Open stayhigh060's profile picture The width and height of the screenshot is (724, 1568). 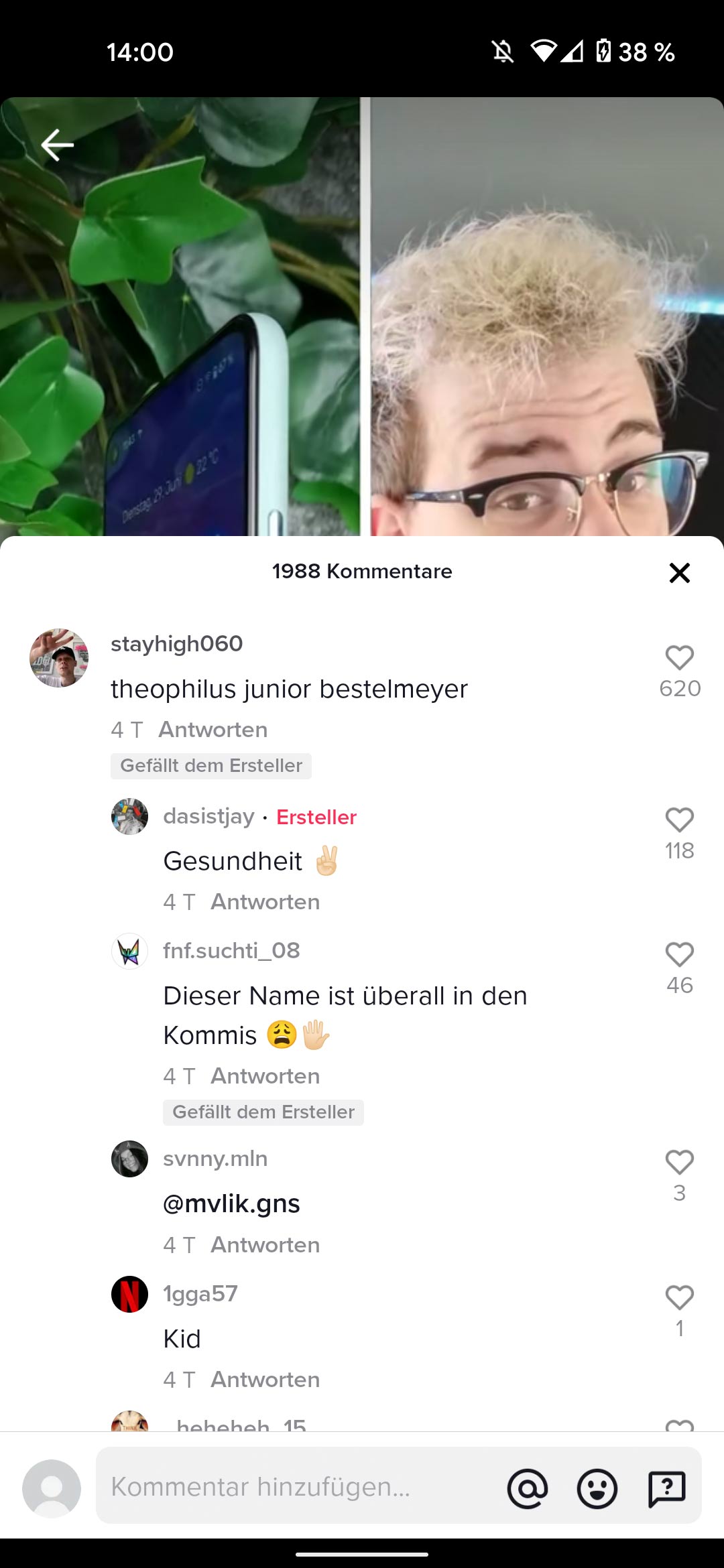point(59,658)
